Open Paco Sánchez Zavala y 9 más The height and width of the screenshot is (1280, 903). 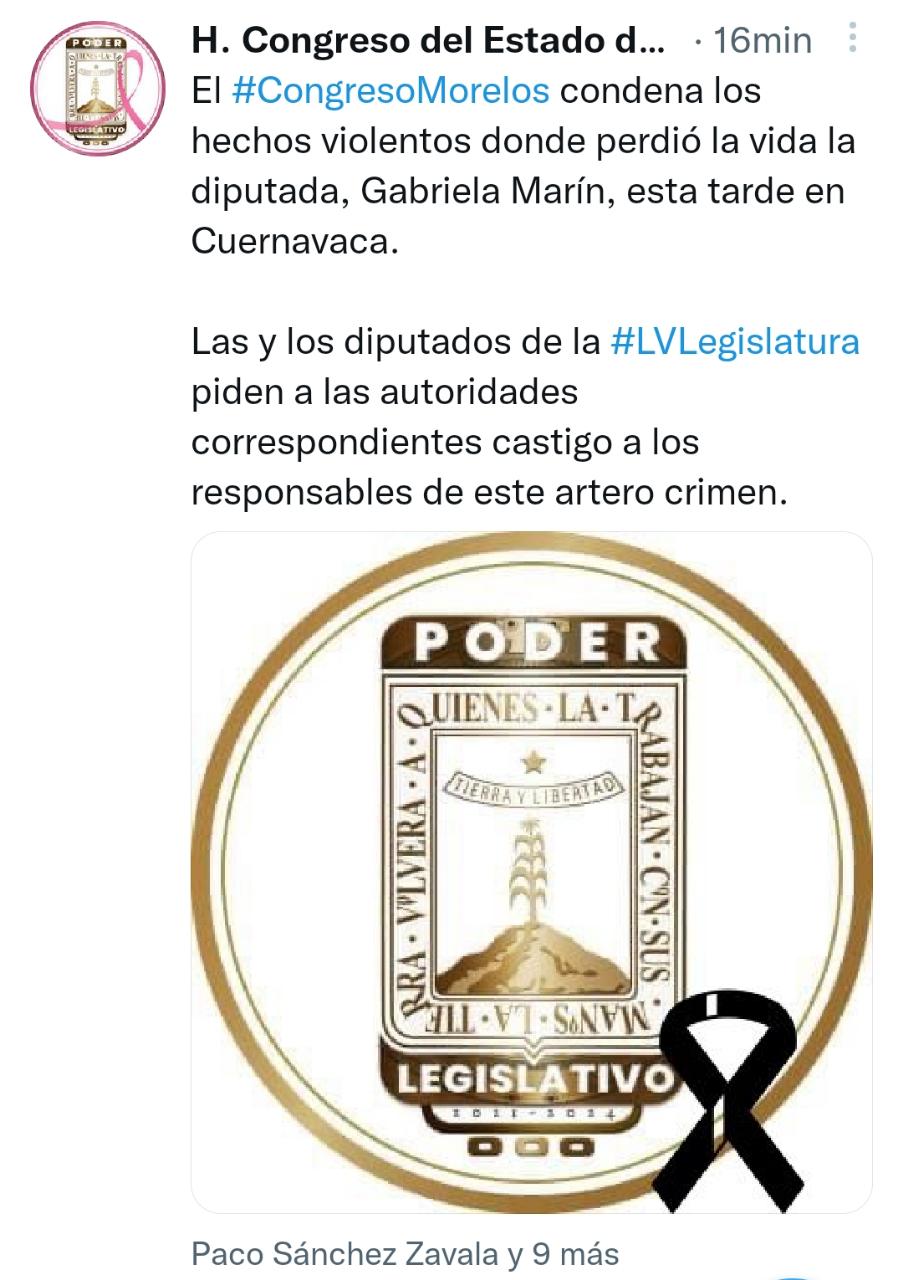click(405, 1253)
